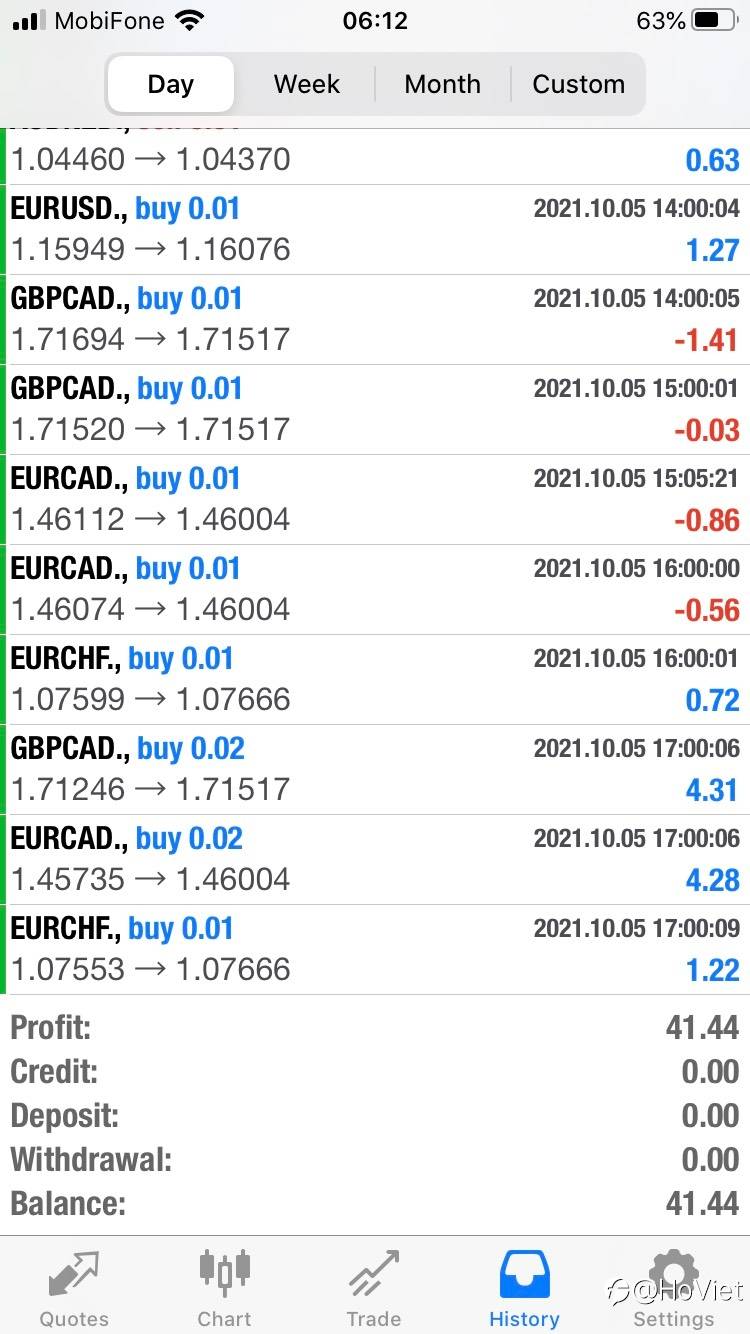750x1334 pixels.
Task: Open the Quotes tab
Action: point(74,1288)
